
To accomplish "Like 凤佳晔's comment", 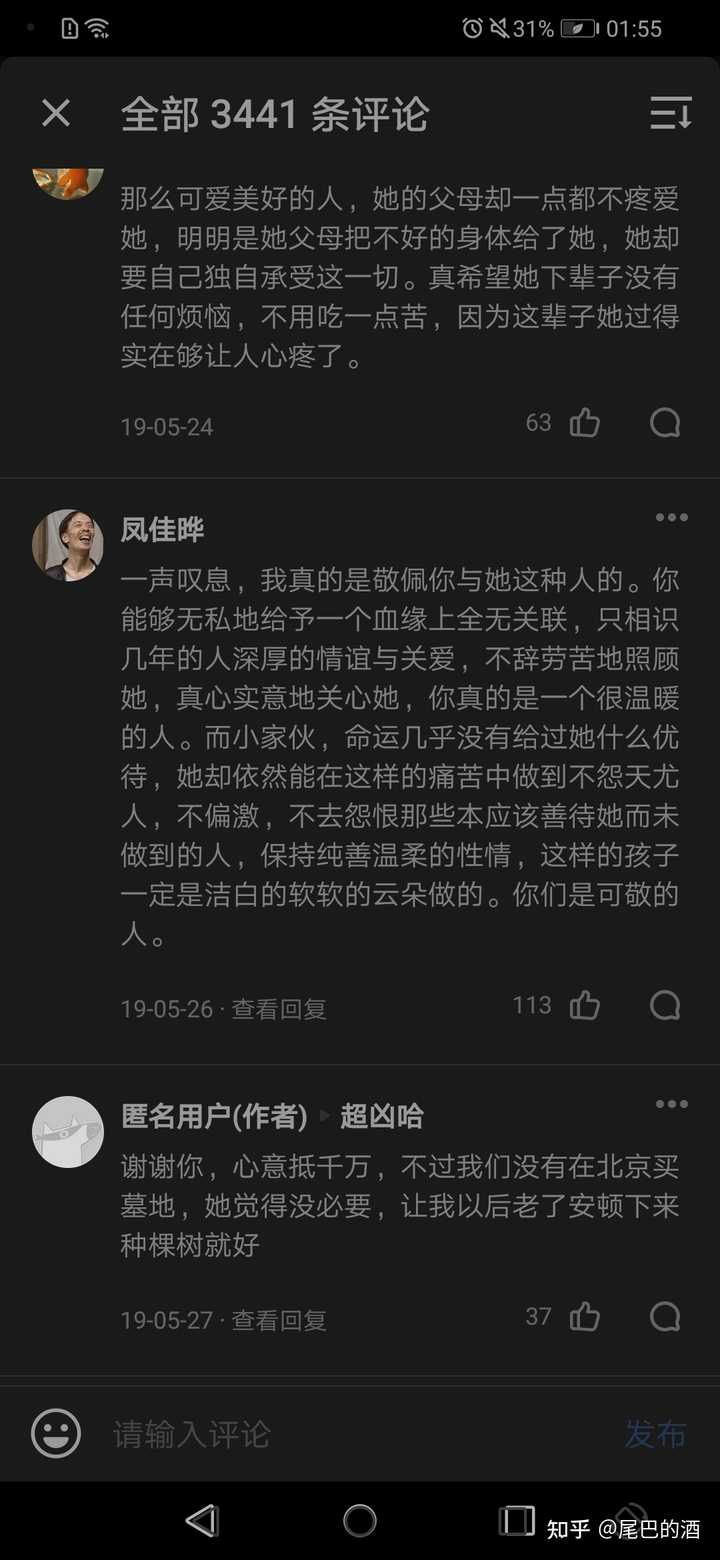I will [584, 1006].
